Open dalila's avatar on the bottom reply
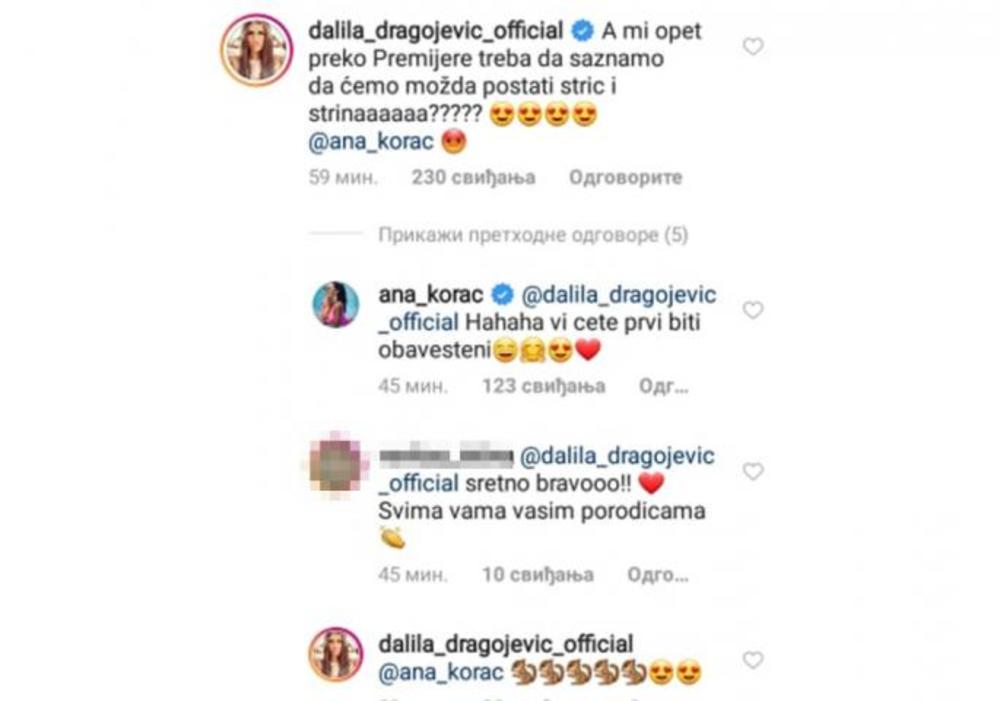 [x=335, y=655]
